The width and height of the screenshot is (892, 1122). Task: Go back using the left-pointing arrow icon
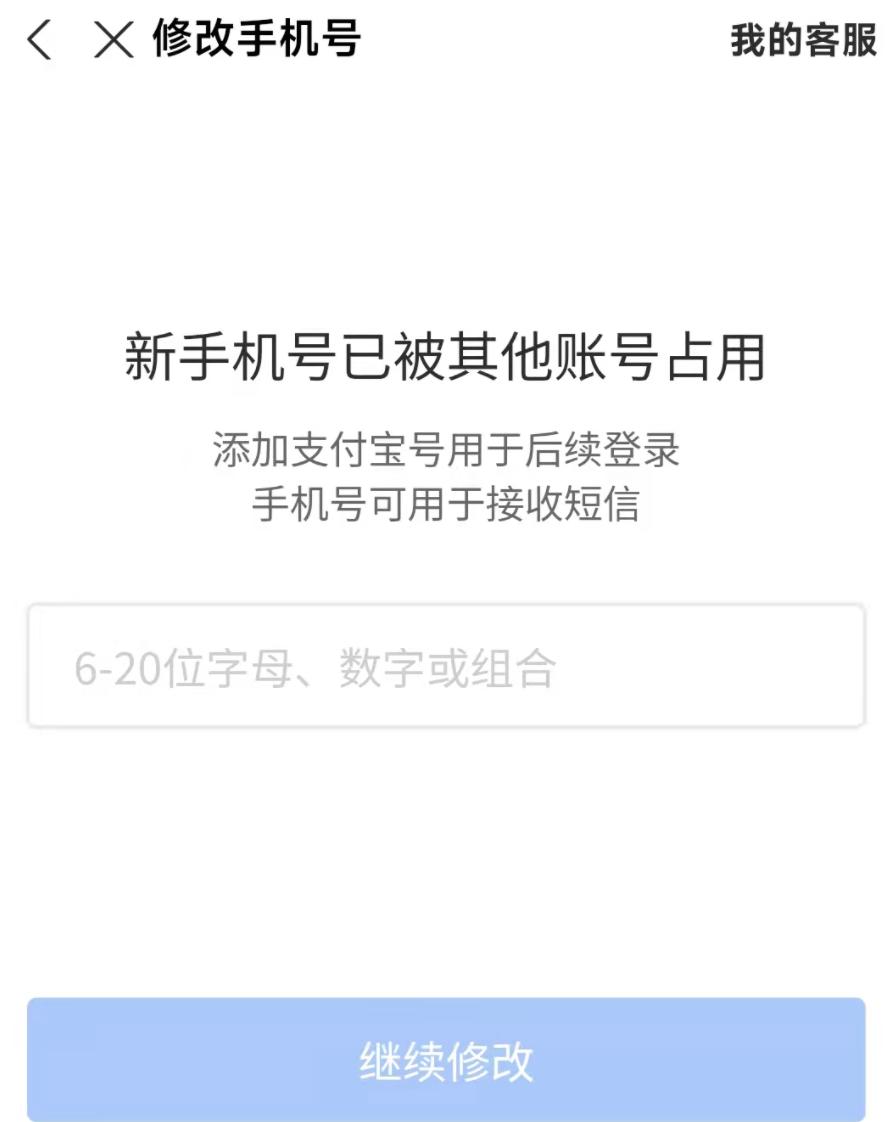39,42
